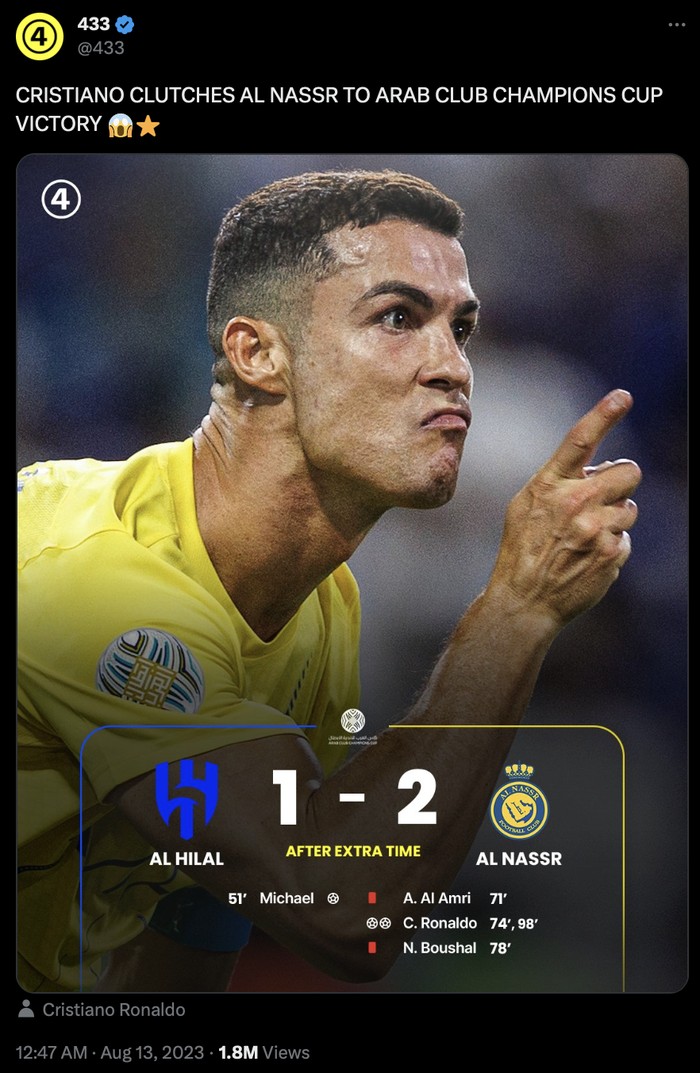This screenshot has height=1073, width=700.
Task: Open the 433 profile avatar
Action: pos(37,35)
